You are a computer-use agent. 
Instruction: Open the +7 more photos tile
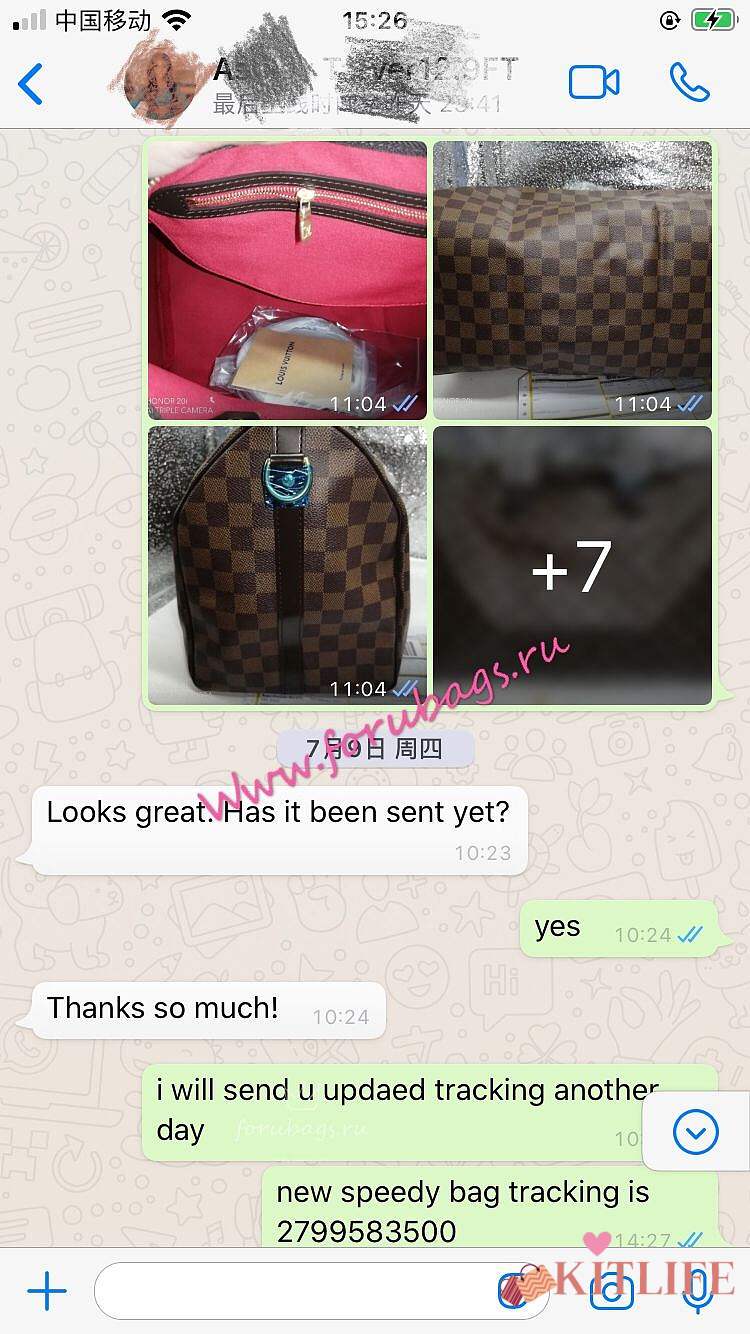pyautogui.click(x=572, y=565)
